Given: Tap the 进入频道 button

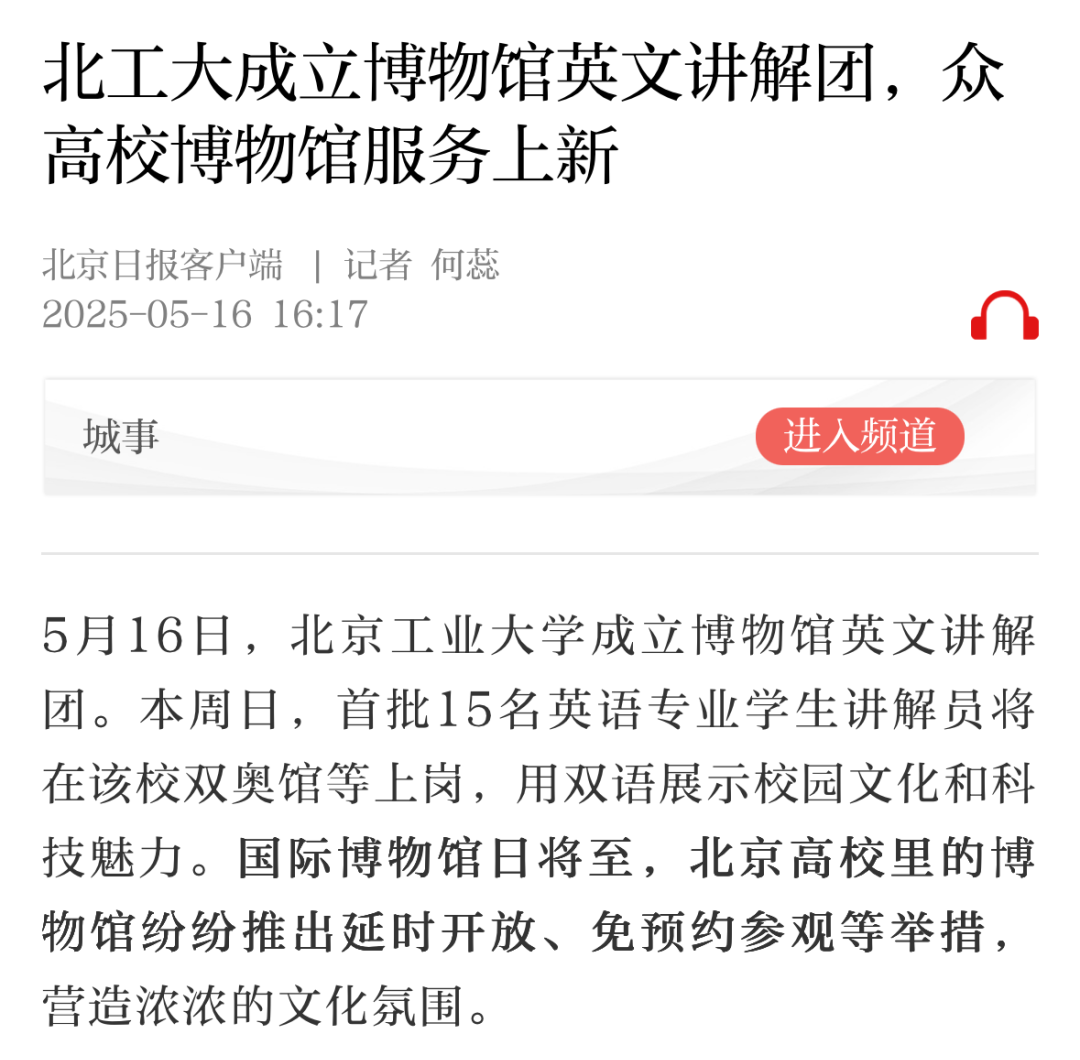Looking at the screenshot, I should click(859, 436).
